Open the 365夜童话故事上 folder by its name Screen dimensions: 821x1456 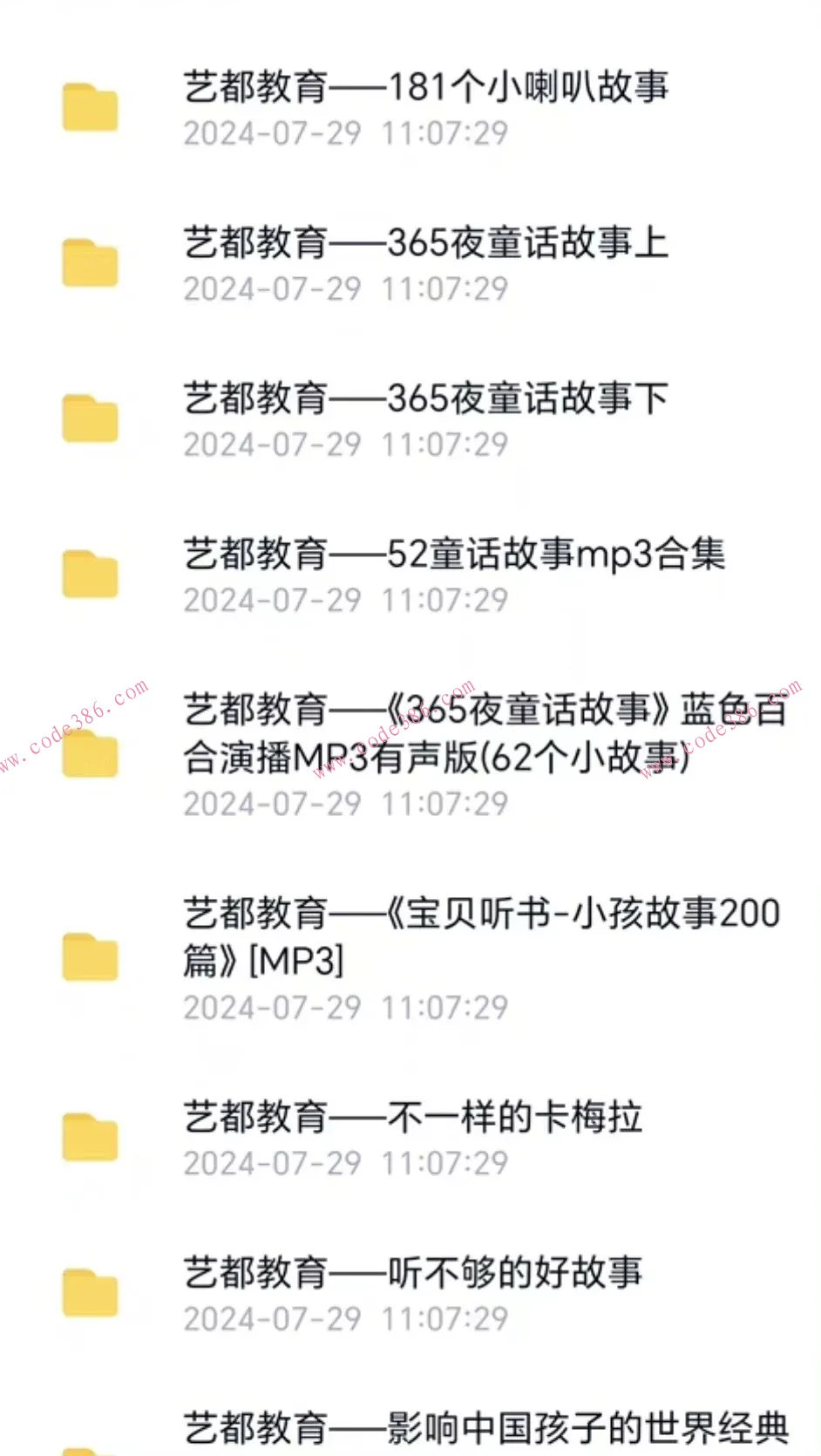[424, 242]
